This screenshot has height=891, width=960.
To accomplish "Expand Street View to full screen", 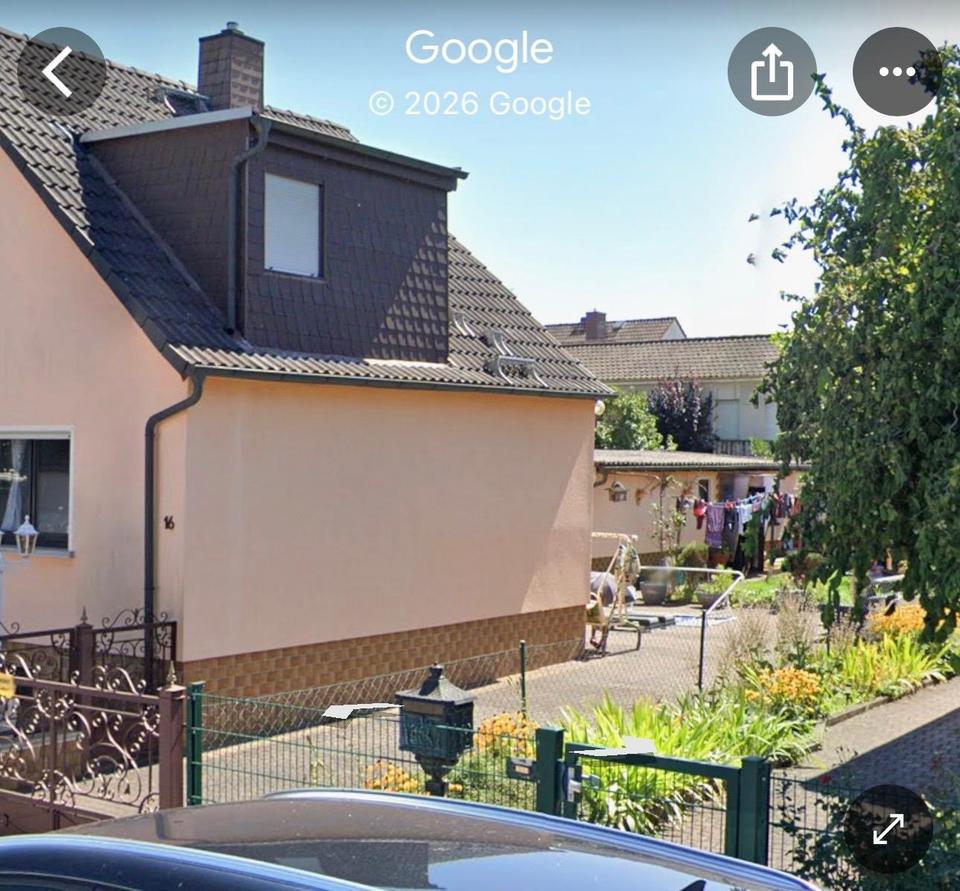I will 888,828.
